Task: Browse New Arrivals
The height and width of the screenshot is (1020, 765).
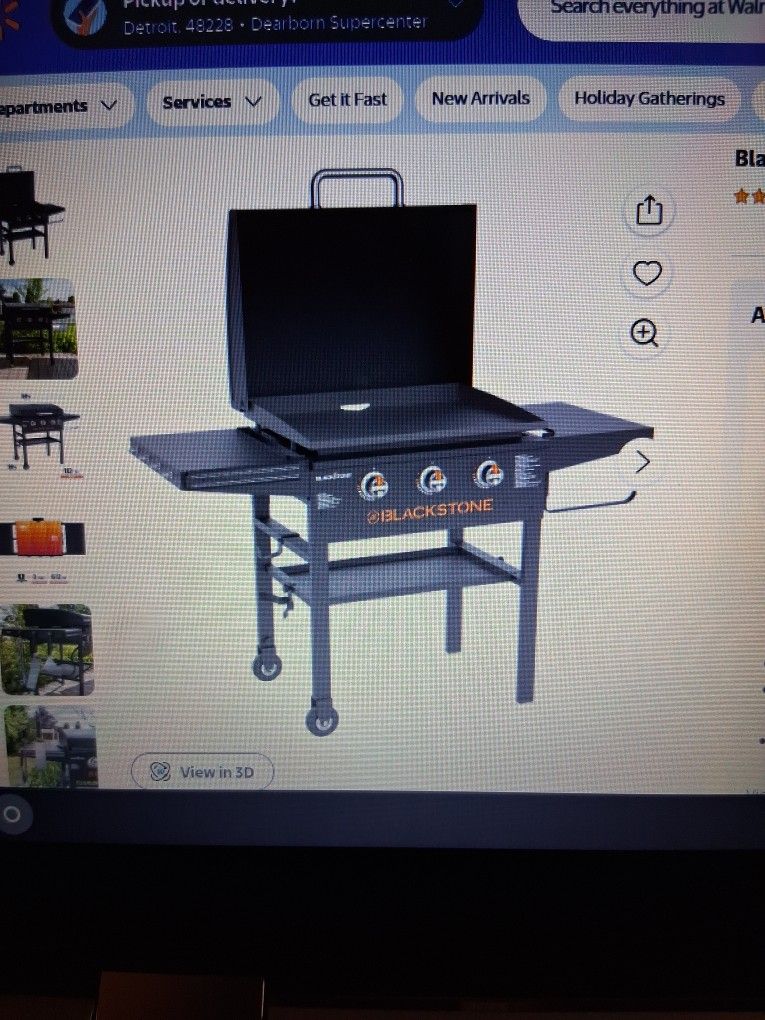Action: (481, 98)
